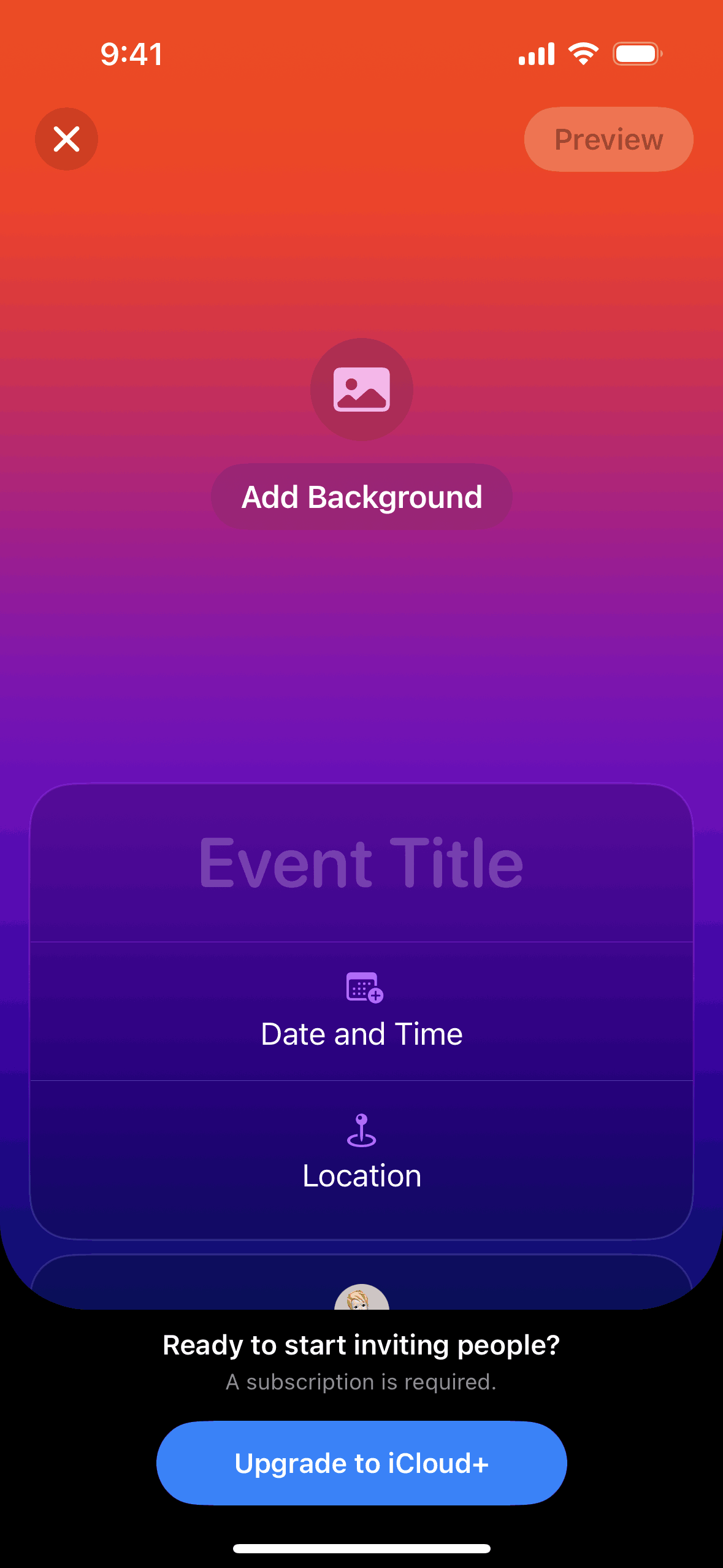Enter an event title
Image resolution: width=723 pixels, height=1568 pixels.
[361, 863]
